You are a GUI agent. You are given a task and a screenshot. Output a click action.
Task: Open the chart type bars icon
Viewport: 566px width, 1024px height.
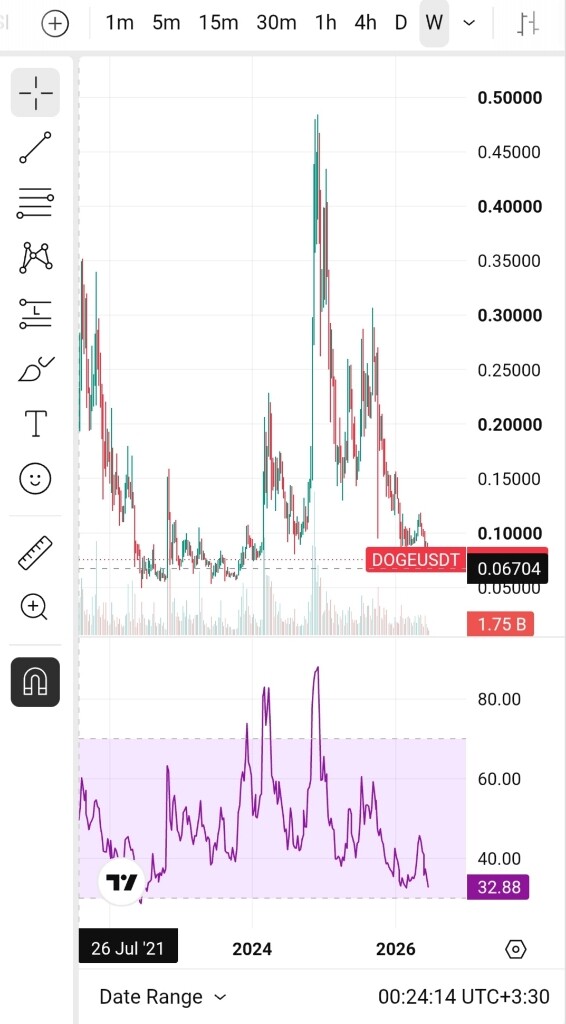[x=527, y=24]
